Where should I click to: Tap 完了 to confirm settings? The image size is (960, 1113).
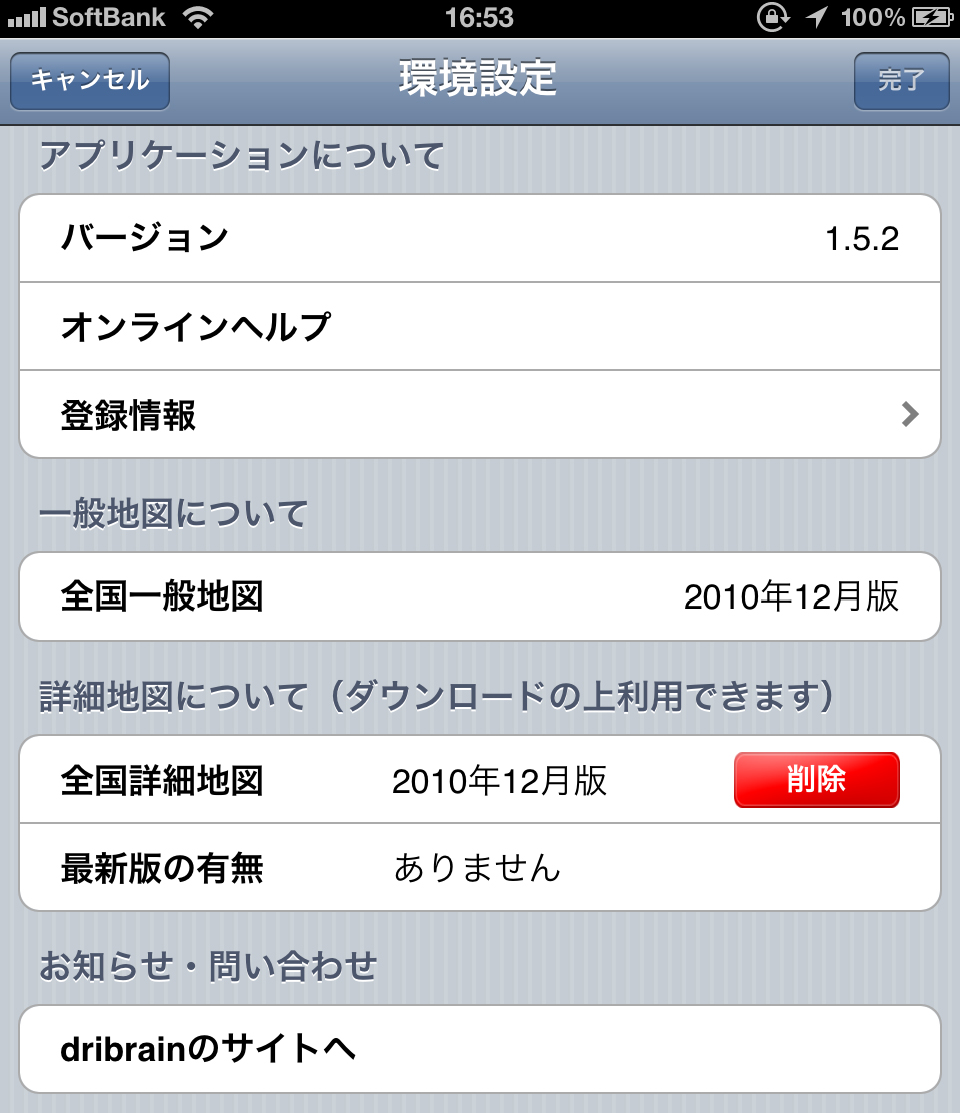tap(901, 81)
